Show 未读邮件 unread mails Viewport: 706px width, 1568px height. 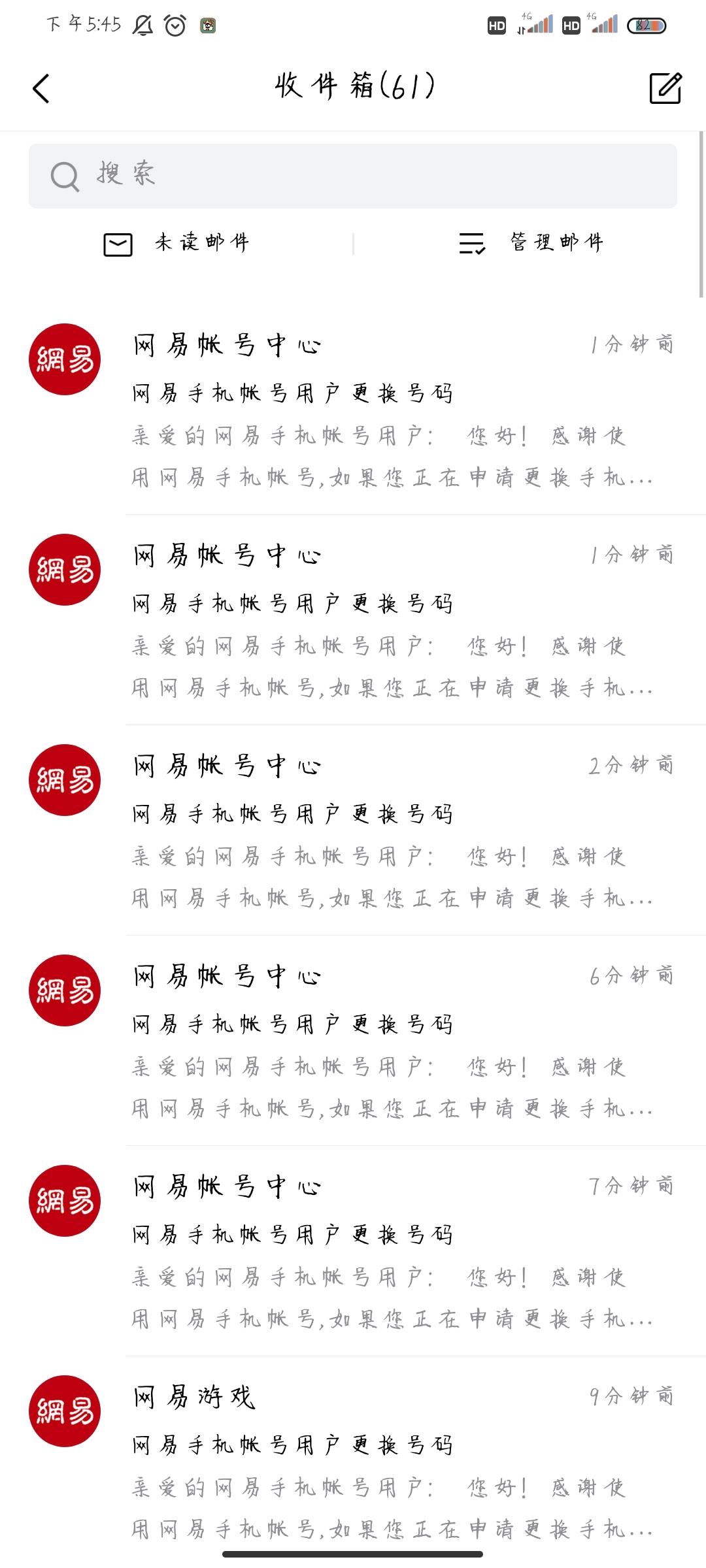176,244
